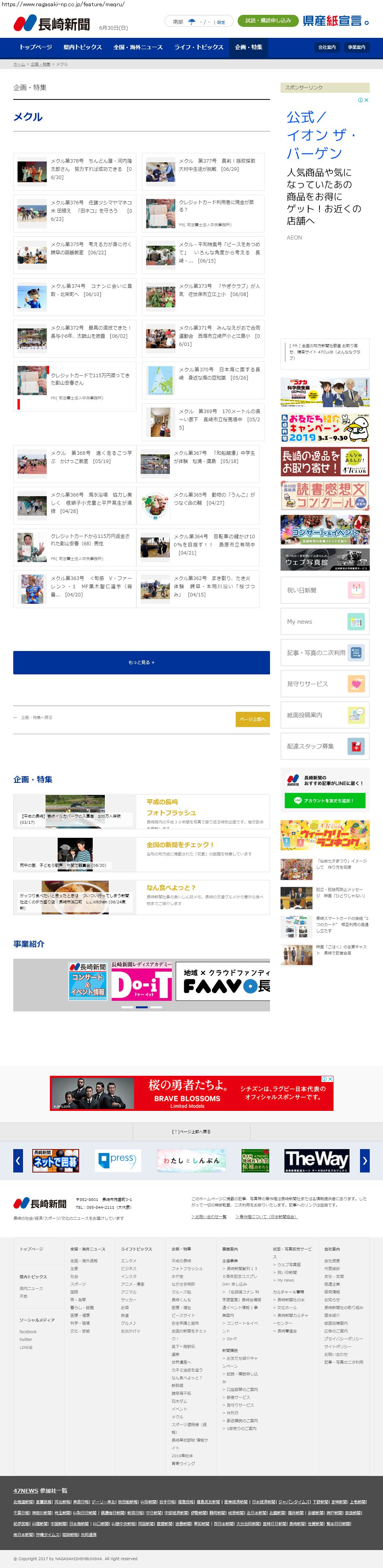This screenshot has height=1568, width=383.
Task: Open トップページ in the navigation bar
Action: point(36,47)
